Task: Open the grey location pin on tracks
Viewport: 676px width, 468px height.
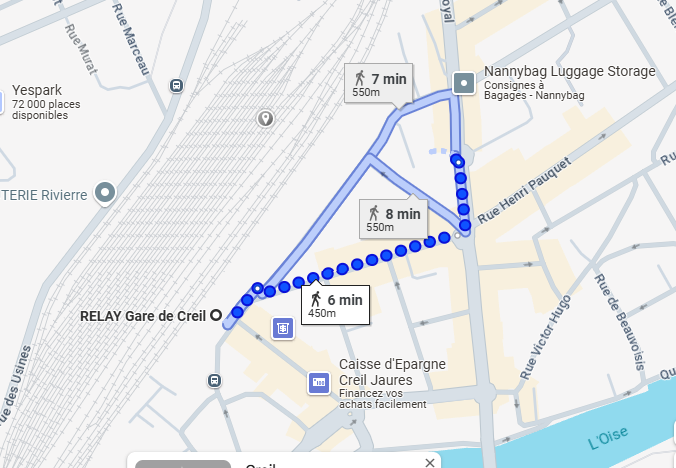Action: click(265, 120)
